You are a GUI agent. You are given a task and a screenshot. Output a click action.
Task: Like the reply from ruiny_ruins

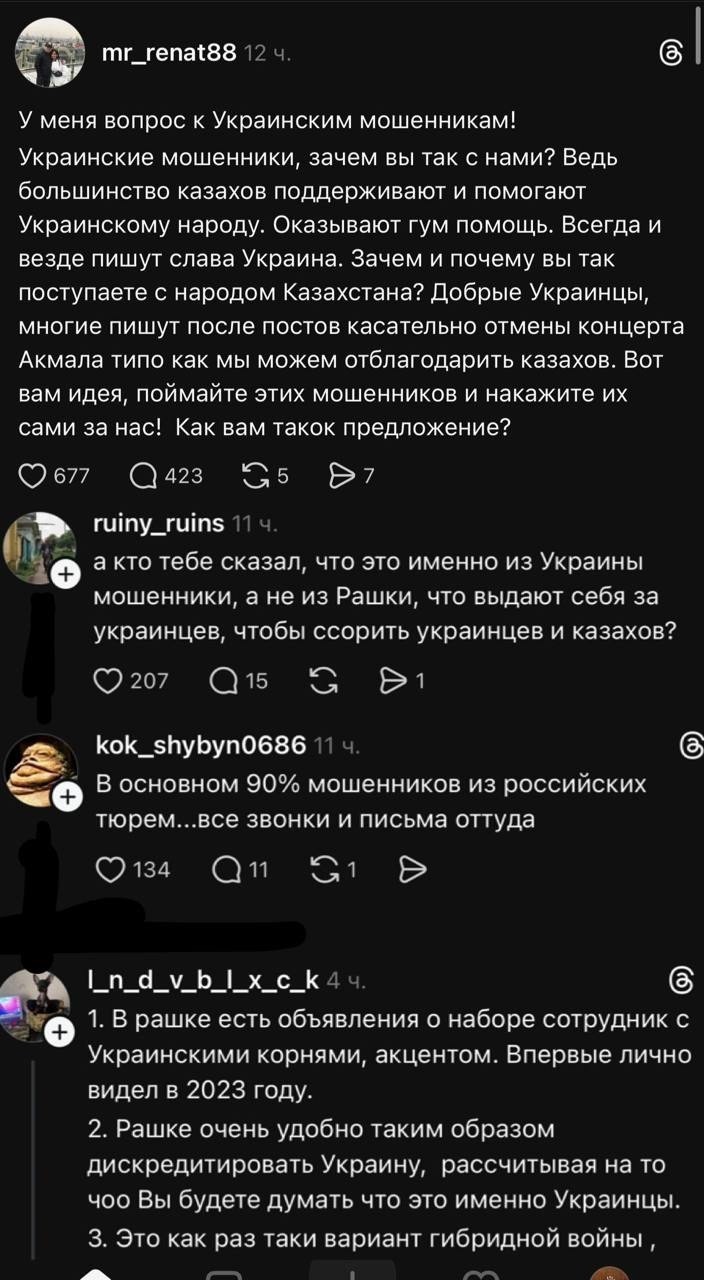pyautogui.click(x=107, y=681)
